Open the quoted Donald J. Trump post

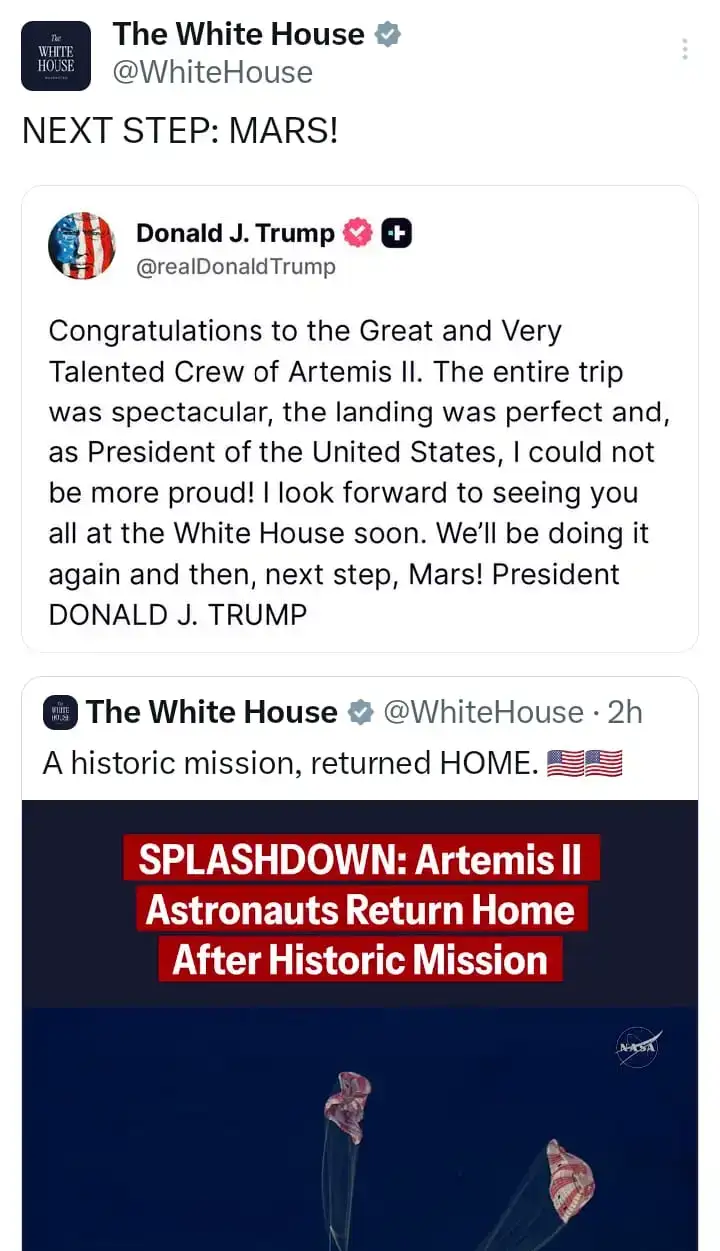coord(358,470)
